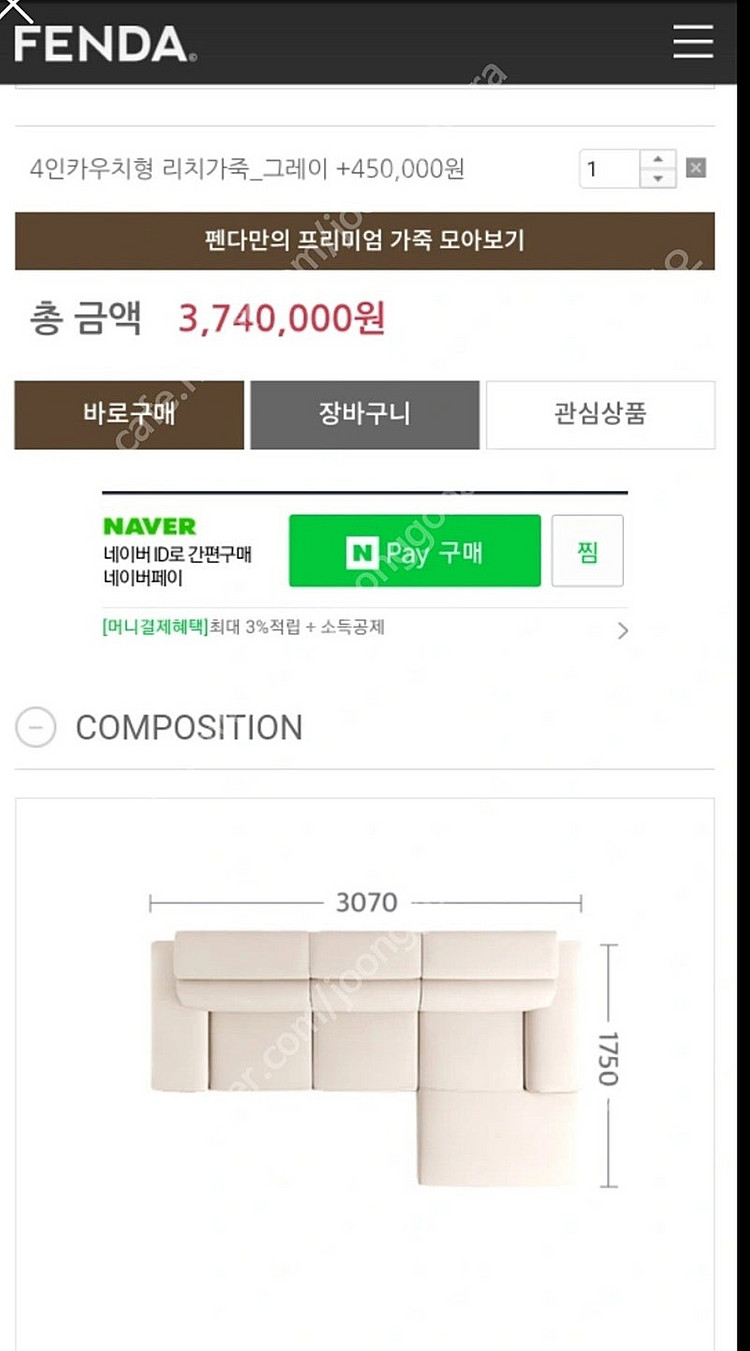Add item to cart via 장바구니

click(364, 415)
